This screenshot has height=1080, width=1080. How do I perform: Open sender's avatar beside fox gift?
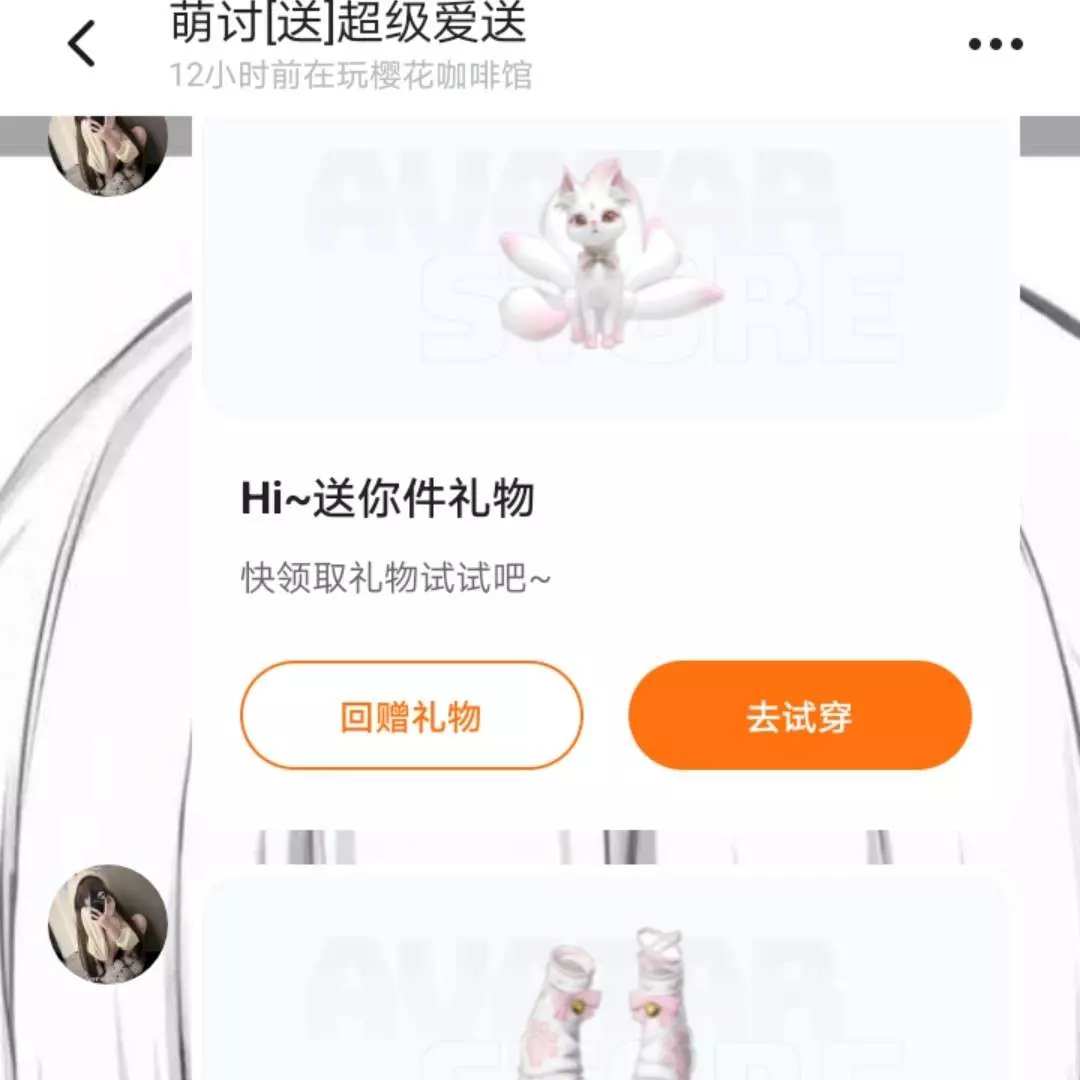coord(108,152)
